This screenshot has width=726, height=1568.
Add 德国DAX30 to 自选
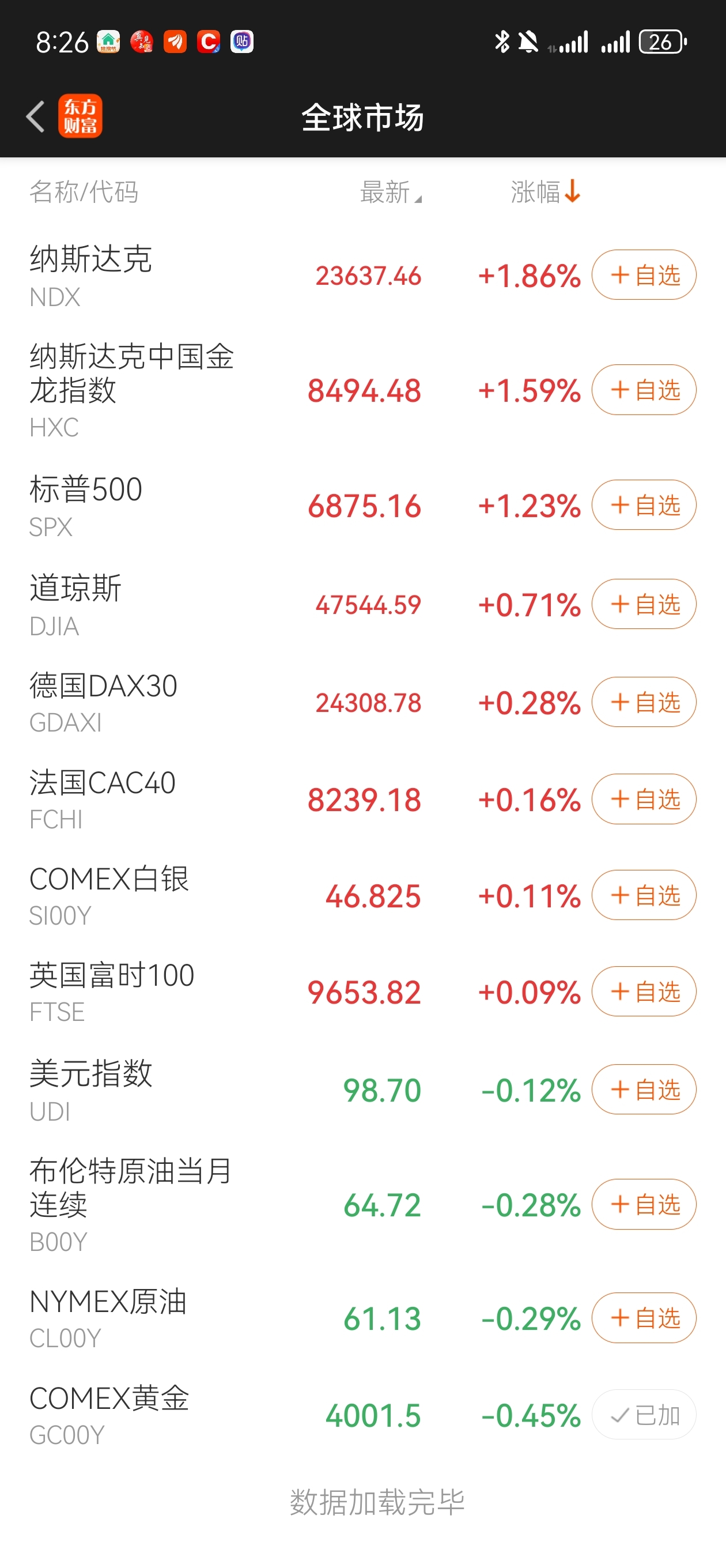pos(643,702)
